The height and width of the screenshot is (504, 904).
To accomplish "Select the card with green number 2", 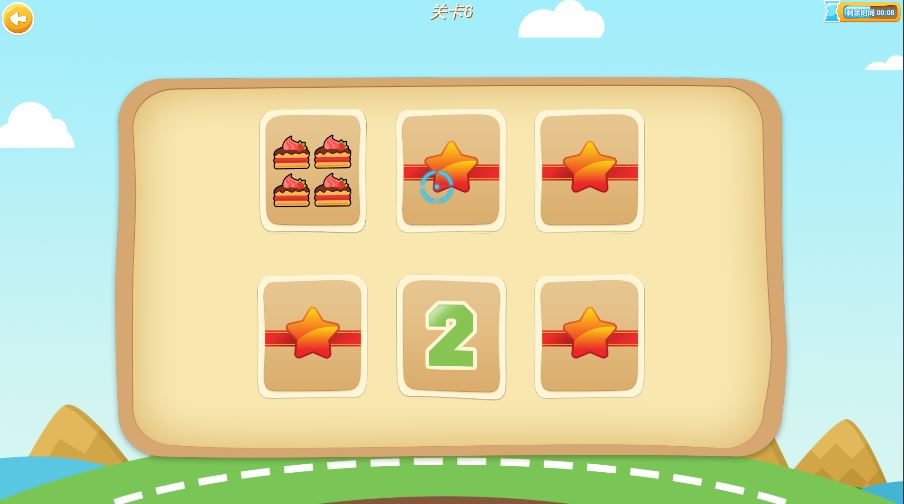I will [451, 337].
